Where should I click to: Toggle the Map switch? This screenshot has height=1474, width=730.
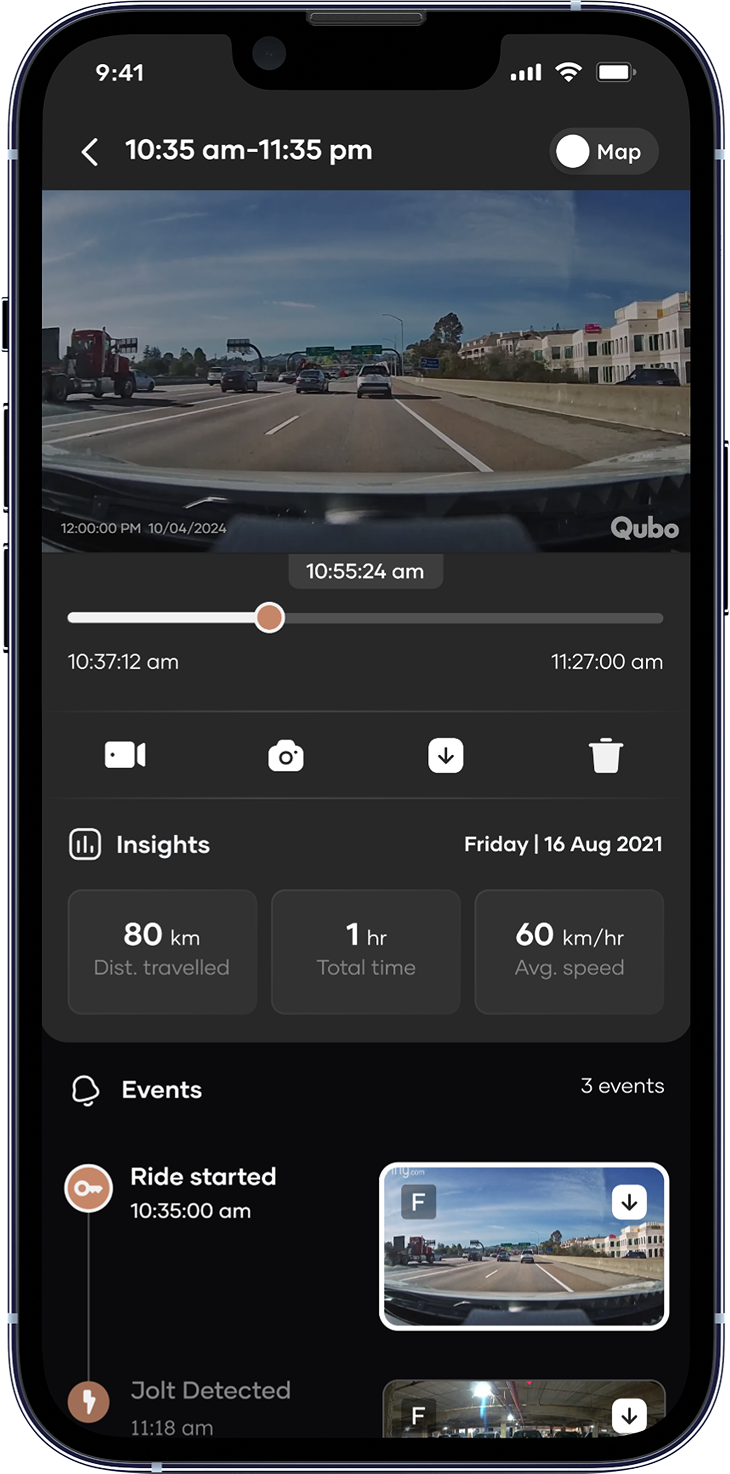tap(604, 152)
